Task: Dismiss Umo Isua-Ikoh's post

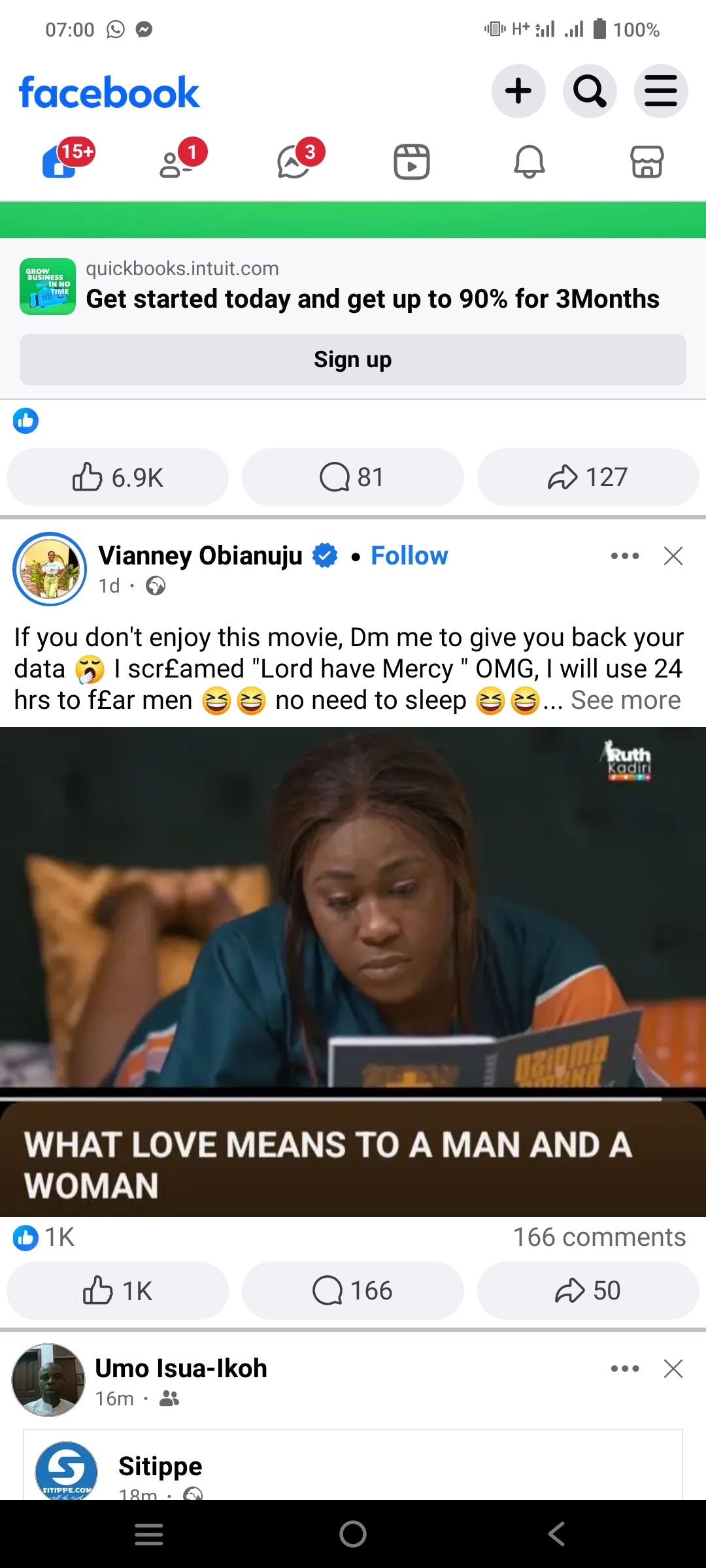Action: coord(673,1368)
